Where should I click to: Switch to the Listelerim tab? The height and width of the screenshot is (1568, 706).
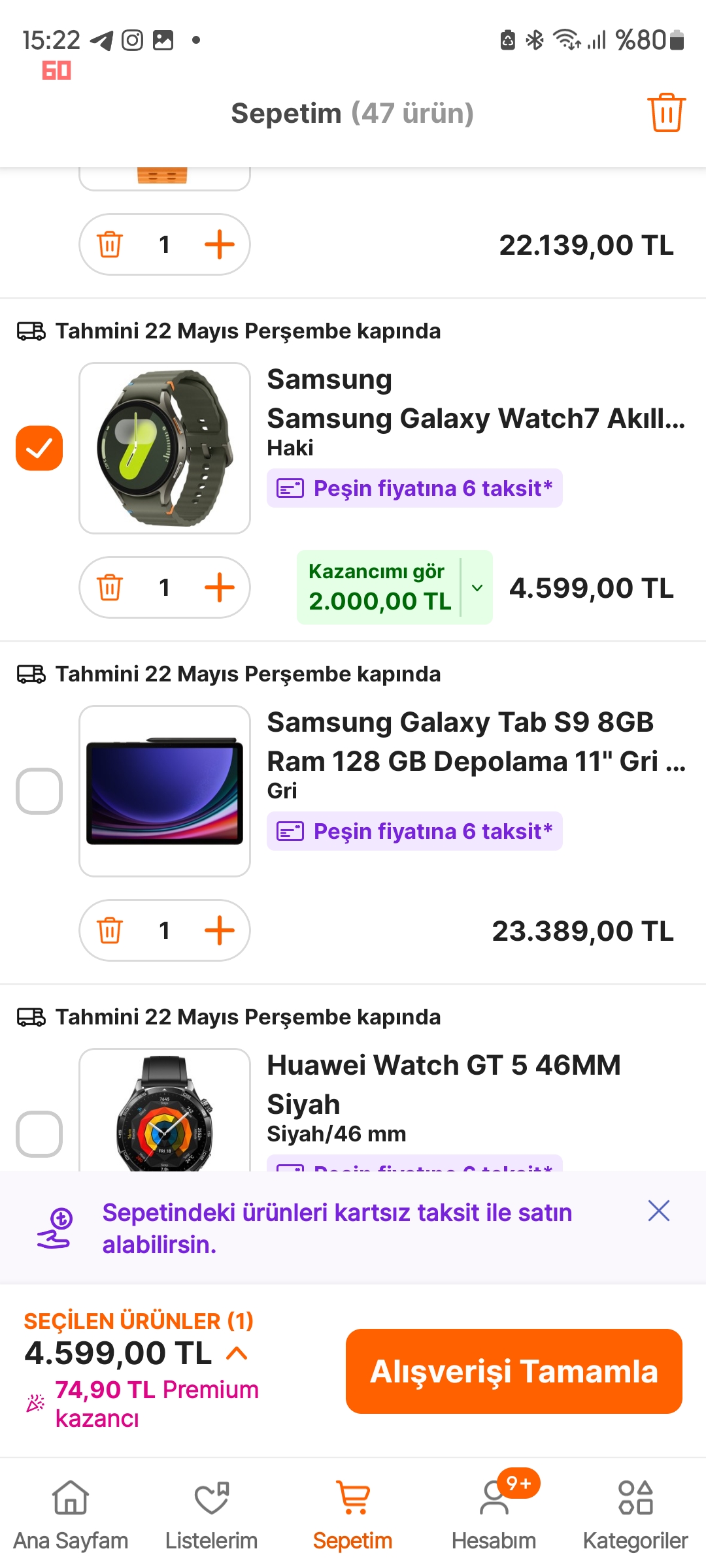click(x=211, y=1513)
